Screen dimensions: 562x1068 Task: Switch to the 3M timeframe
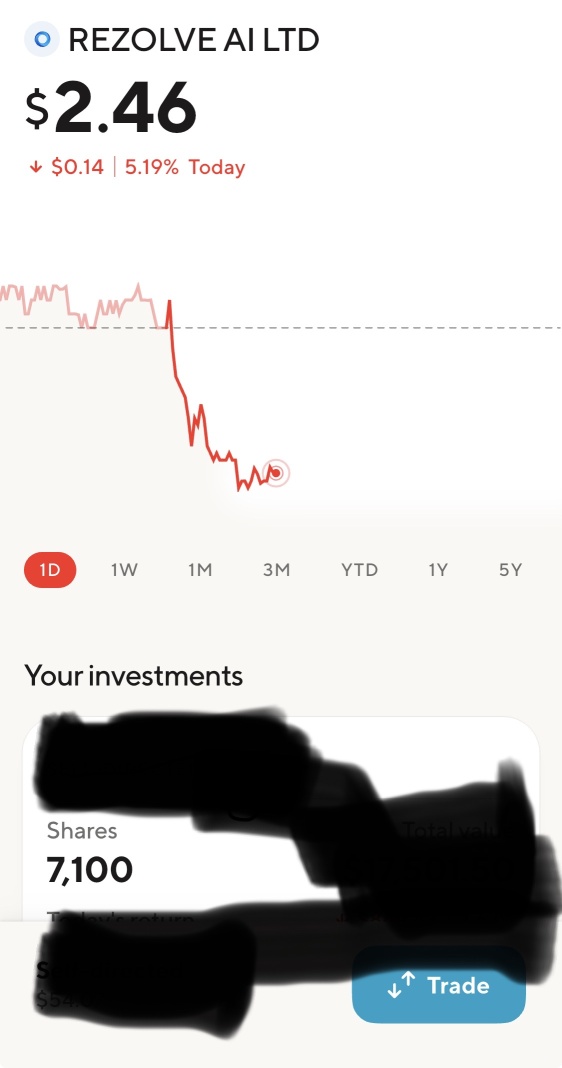(277, 569)
